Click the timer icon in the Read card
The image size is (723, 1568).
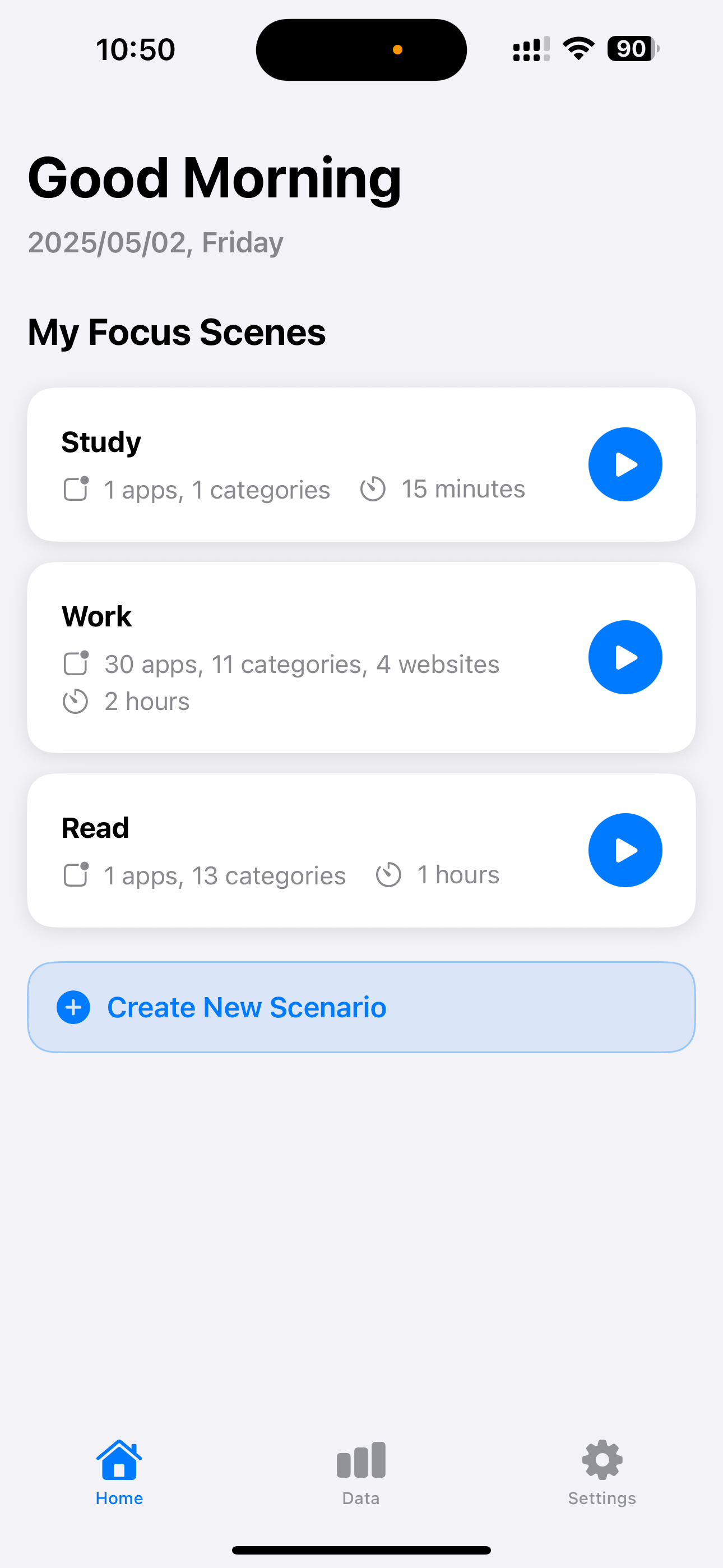388,874
